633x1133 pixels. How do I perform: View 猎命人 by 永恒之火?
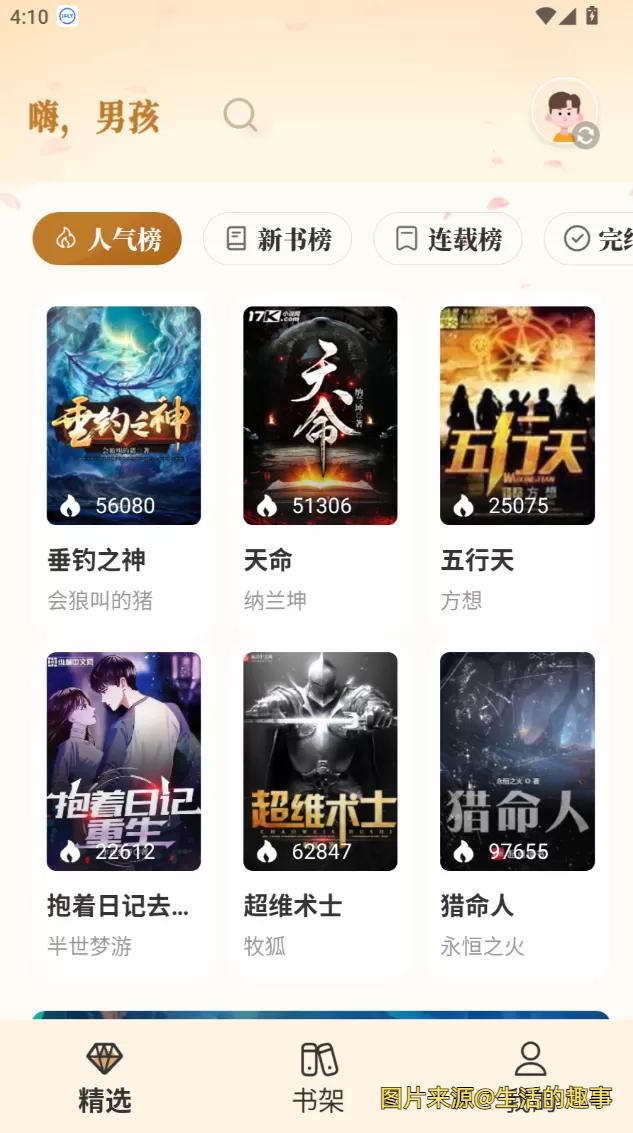[x=517, y=762]
